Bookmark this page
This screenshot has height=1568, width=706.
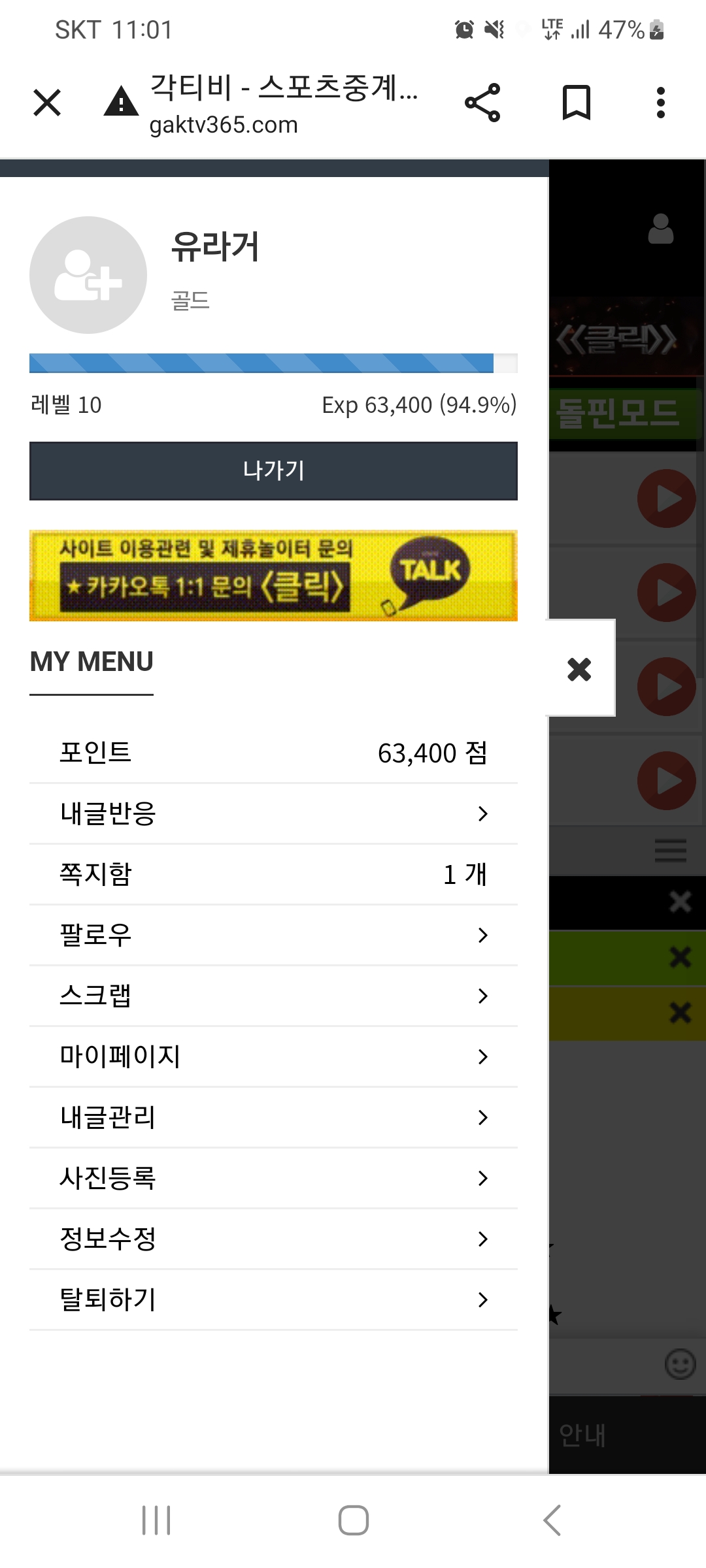coord(576,103)
